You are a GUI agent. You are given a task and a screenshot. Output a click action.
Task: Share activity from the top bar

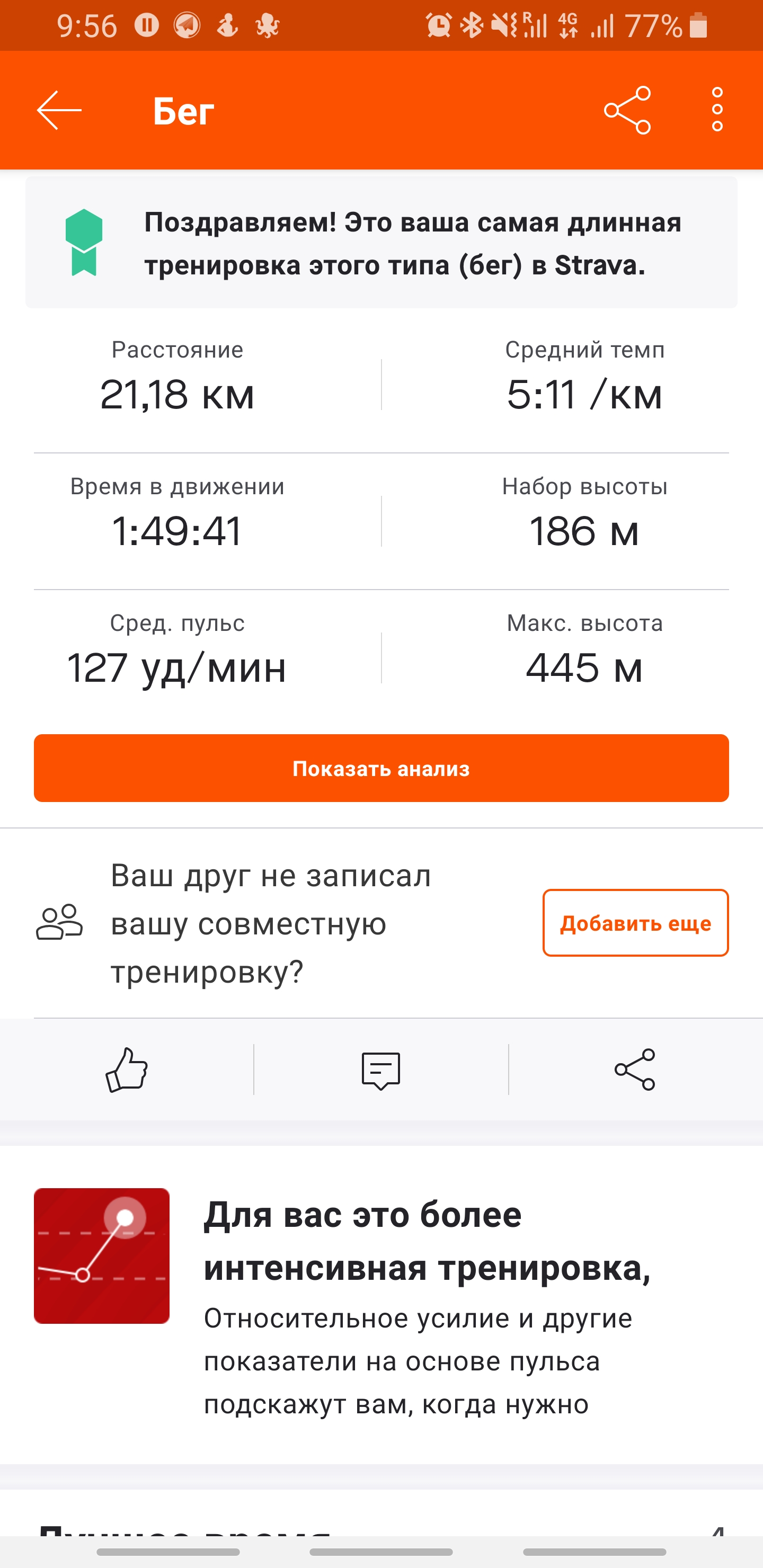(627, 110)
